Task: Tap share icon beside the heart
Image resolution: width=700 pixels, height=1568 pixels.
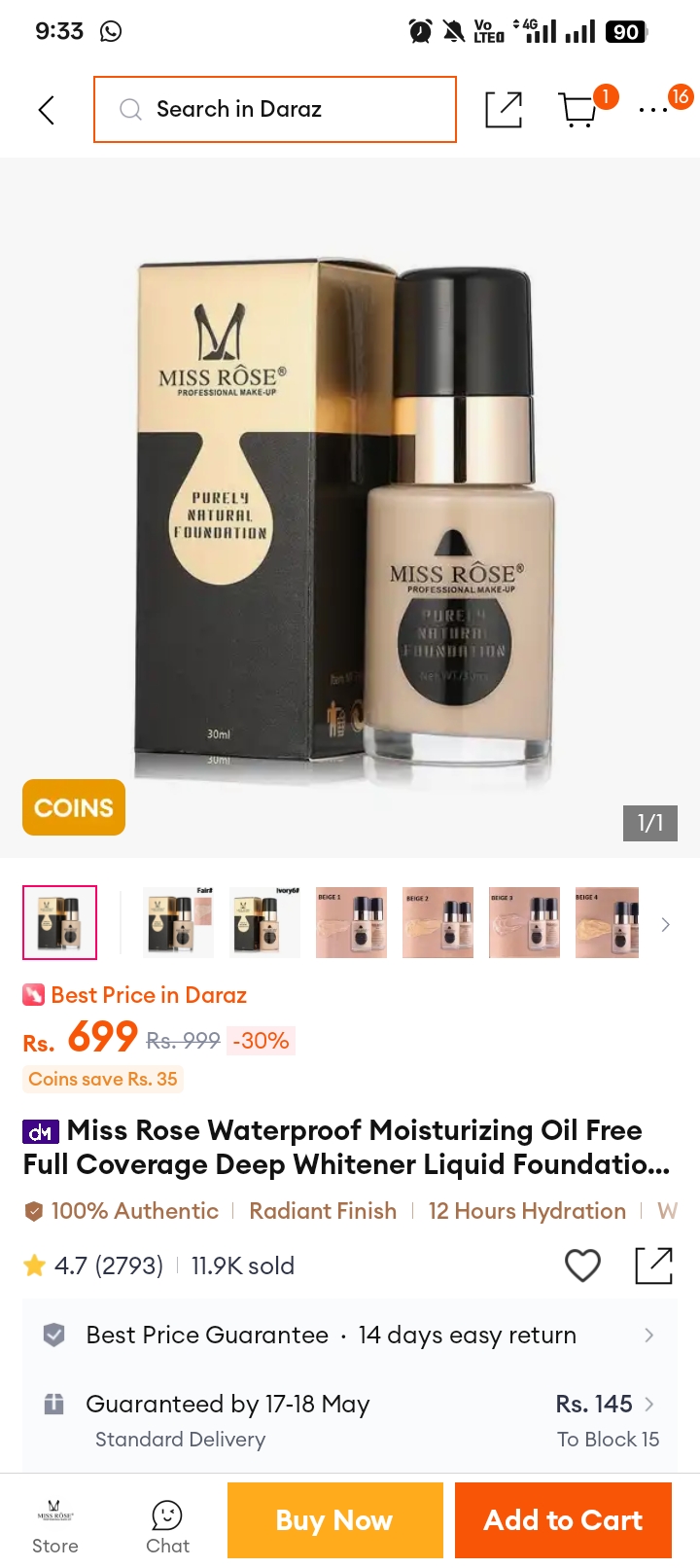Action: pos(653,1265)
